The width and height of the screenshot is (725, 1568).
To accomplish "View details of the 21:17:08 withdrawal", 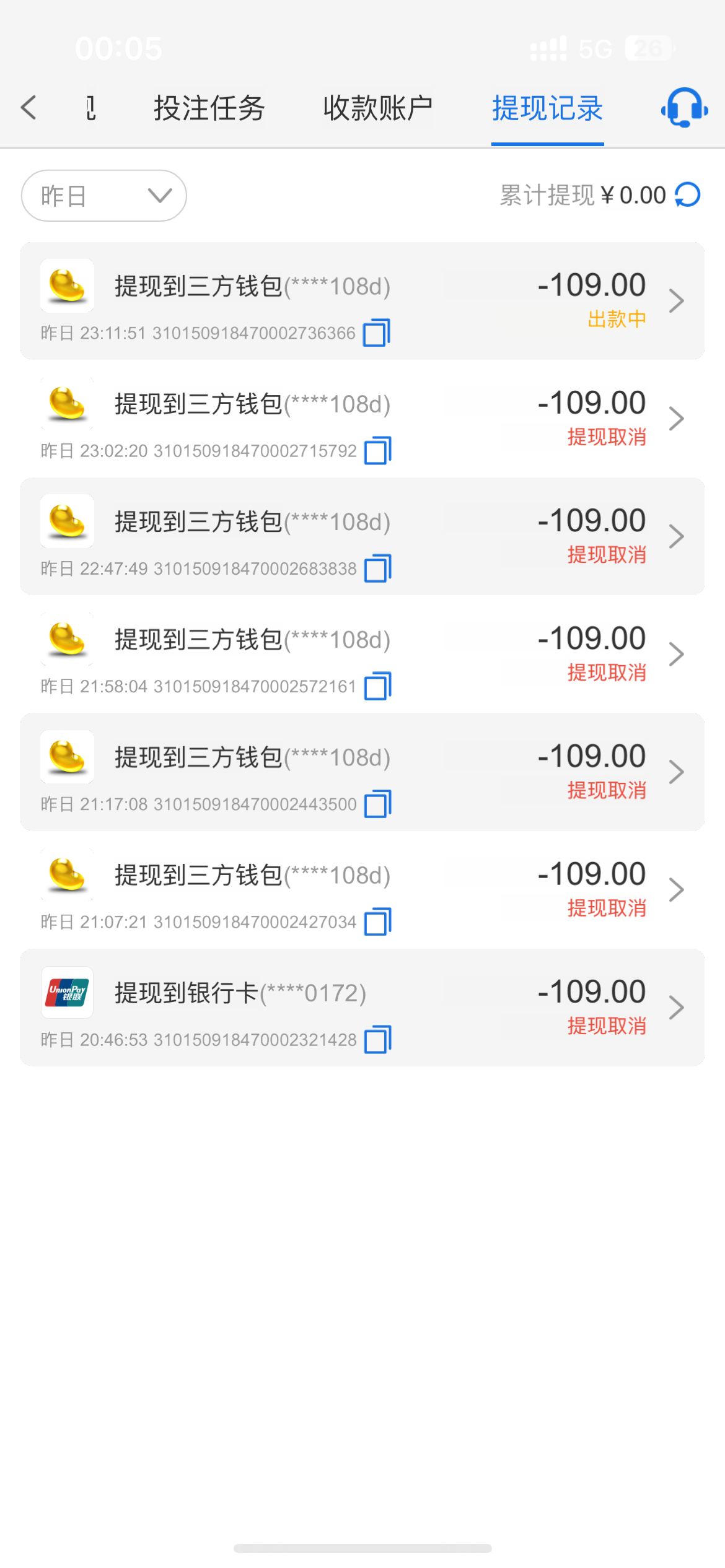I will pos(362,772).
